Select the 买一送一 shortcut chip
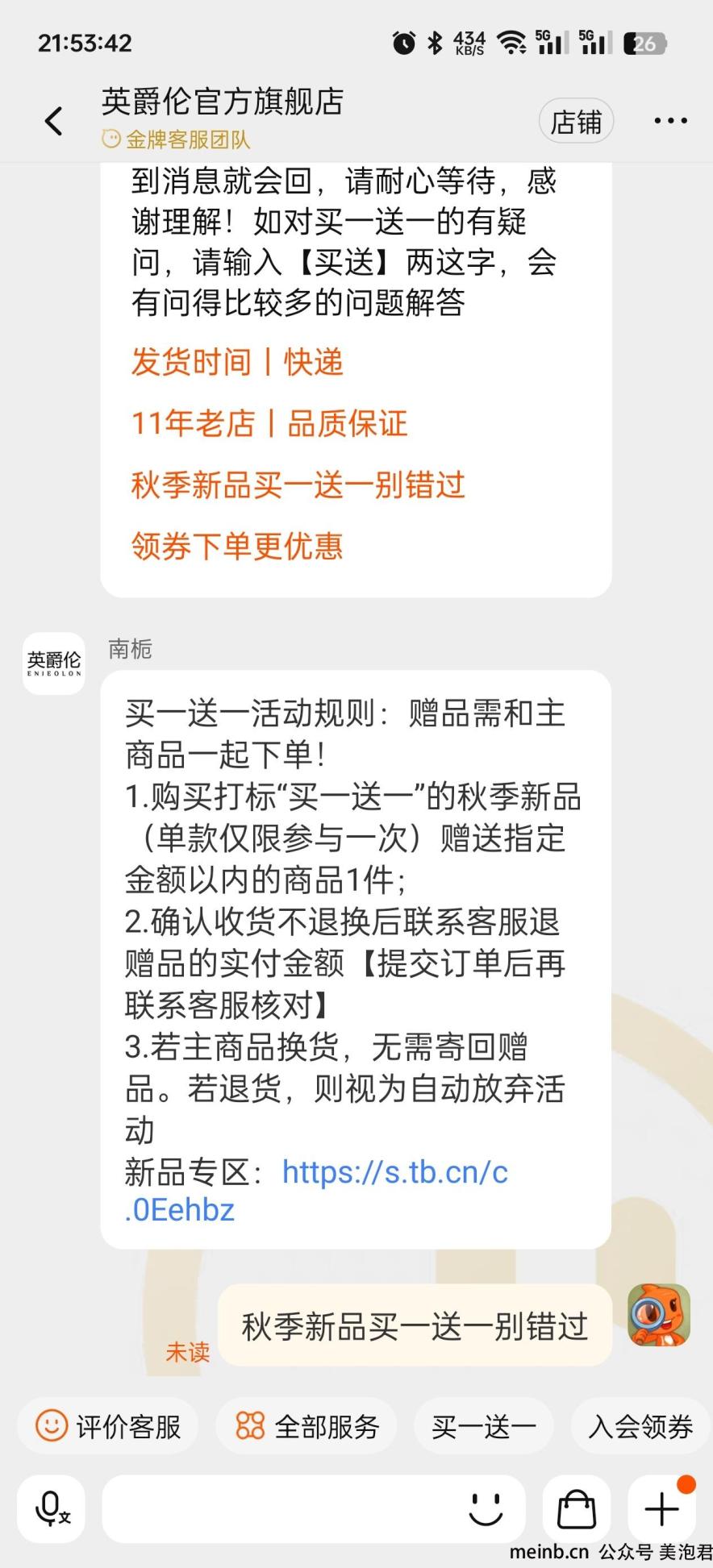 (483, 1426)
